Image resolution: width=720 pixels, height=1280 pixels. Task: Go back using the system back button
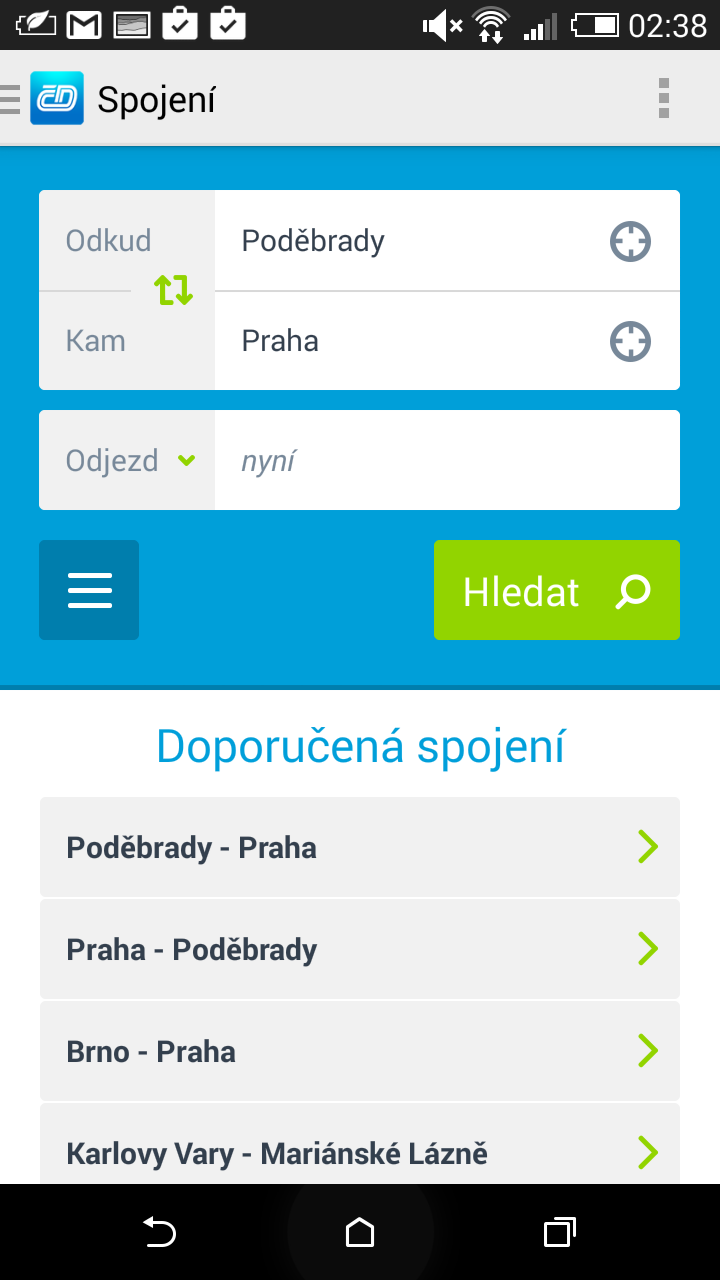pyautogui.click(x=160, y=1232)
